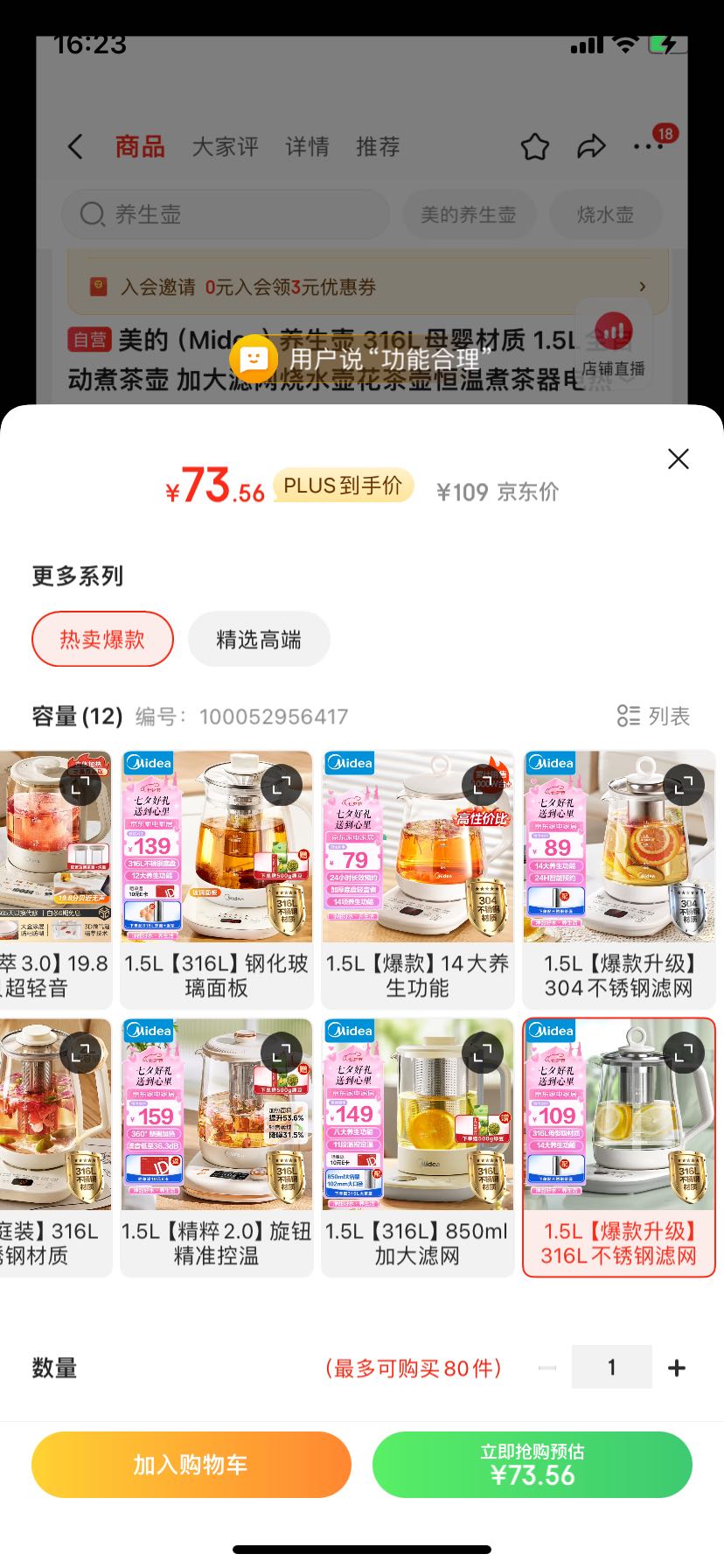Re-select the 热卖爆款 series chip
This screenshot has width=724, height=1568.
coord(102,639)
